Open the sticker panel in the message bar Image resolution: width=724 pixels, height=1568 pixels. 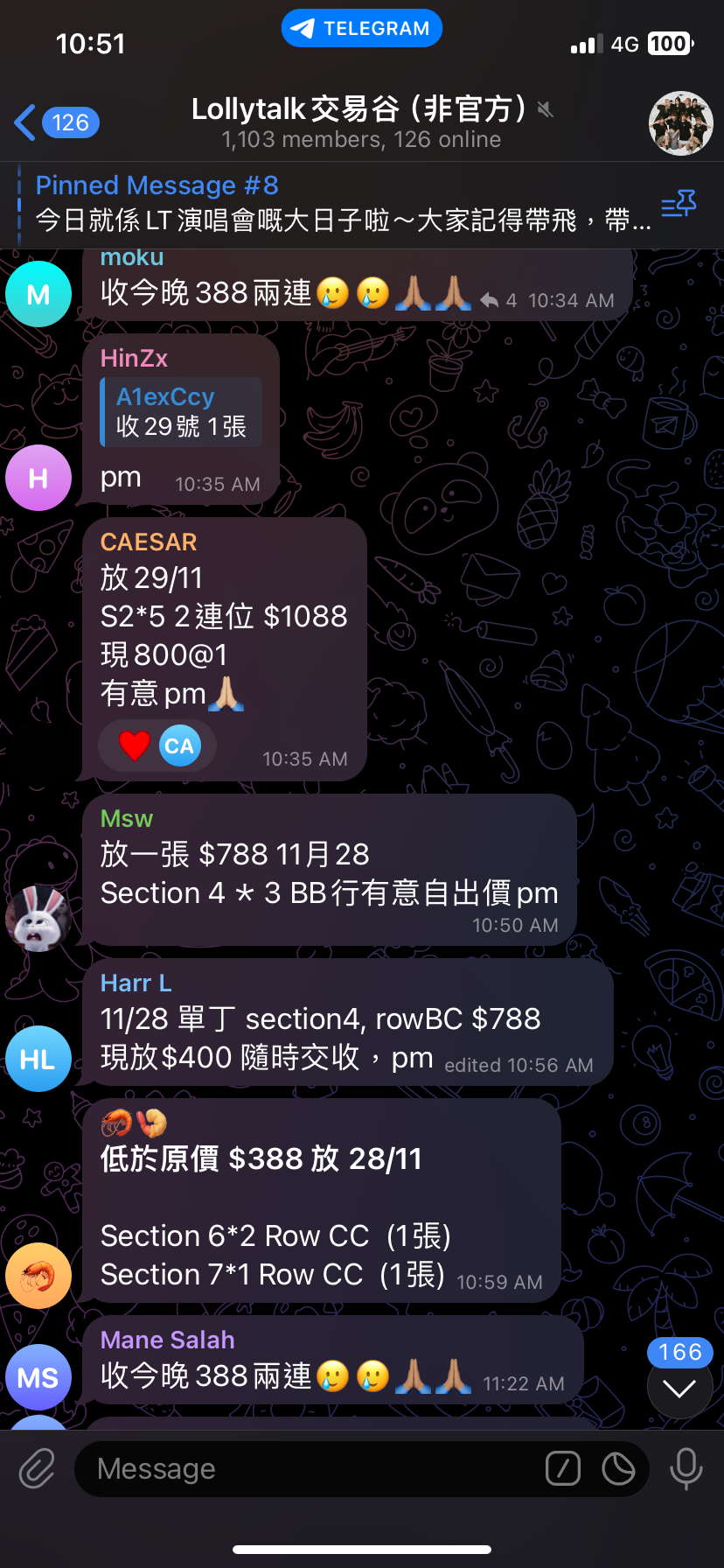pos(619,1469)
